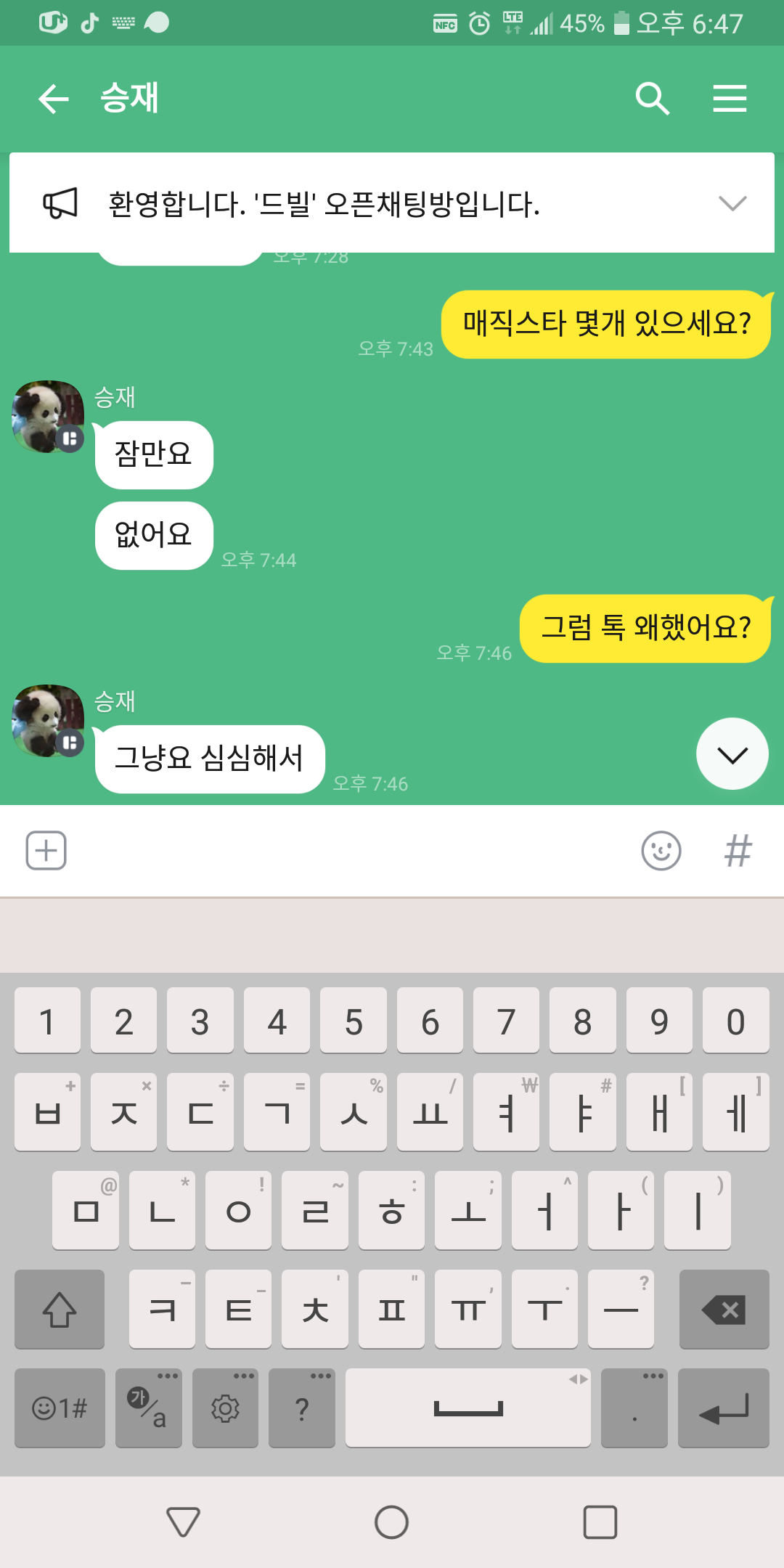The width and height of the screenshot is (784, 1568).
Task: Jump to the latest message
Action: (x=732, y=754)
